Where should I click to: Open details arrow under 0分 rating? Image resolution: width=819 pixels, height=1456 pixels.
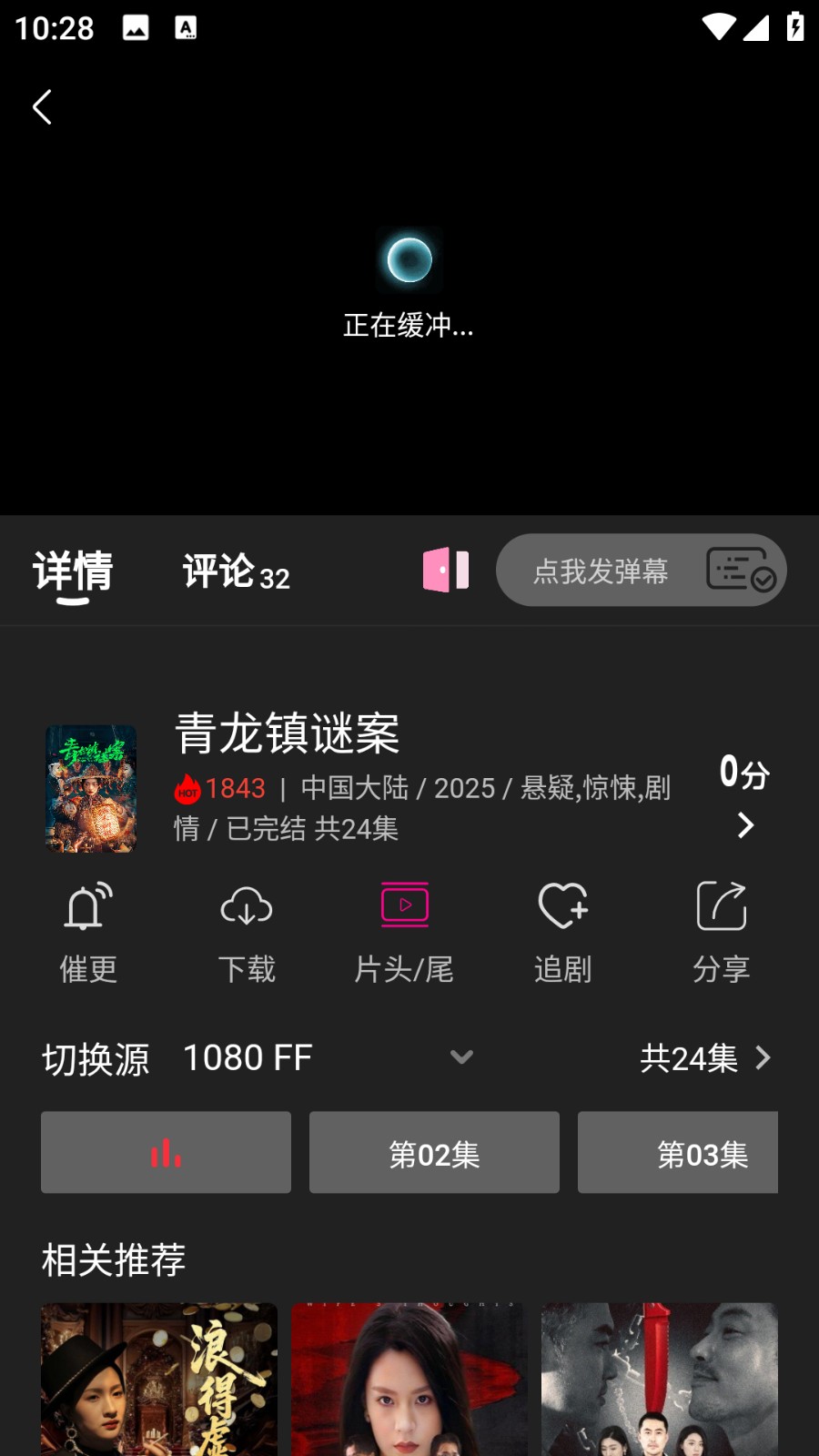[745, 825]
